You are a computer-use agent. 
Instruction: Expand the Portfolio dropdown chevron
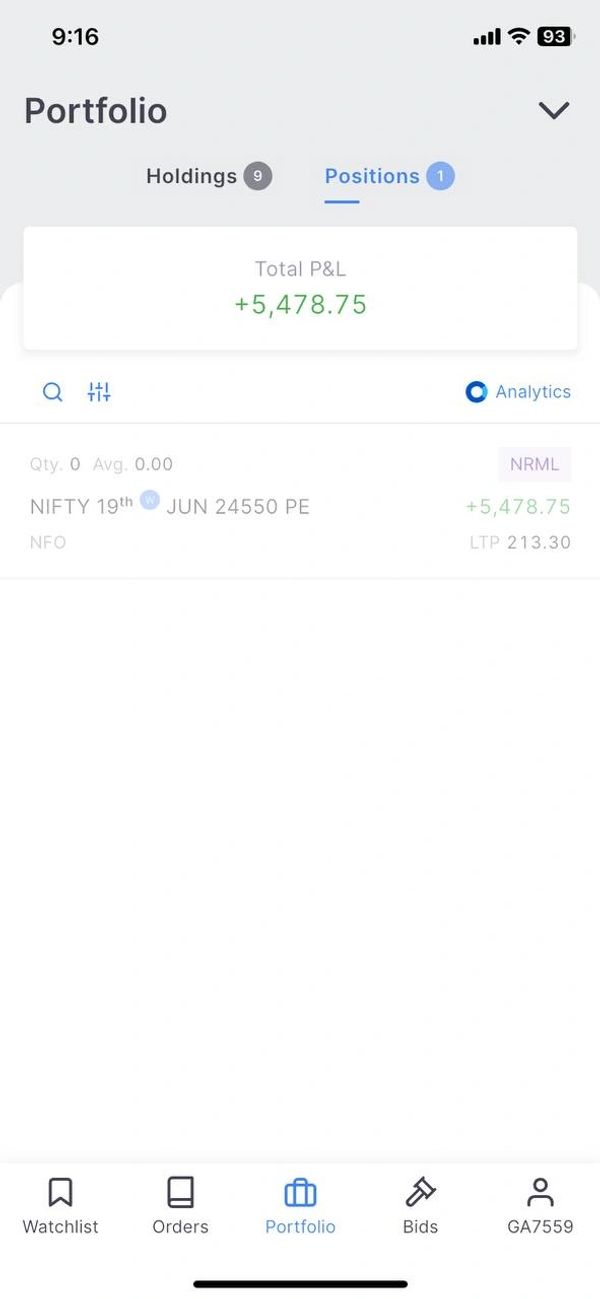pyautogui.click(x=553, y=110)
